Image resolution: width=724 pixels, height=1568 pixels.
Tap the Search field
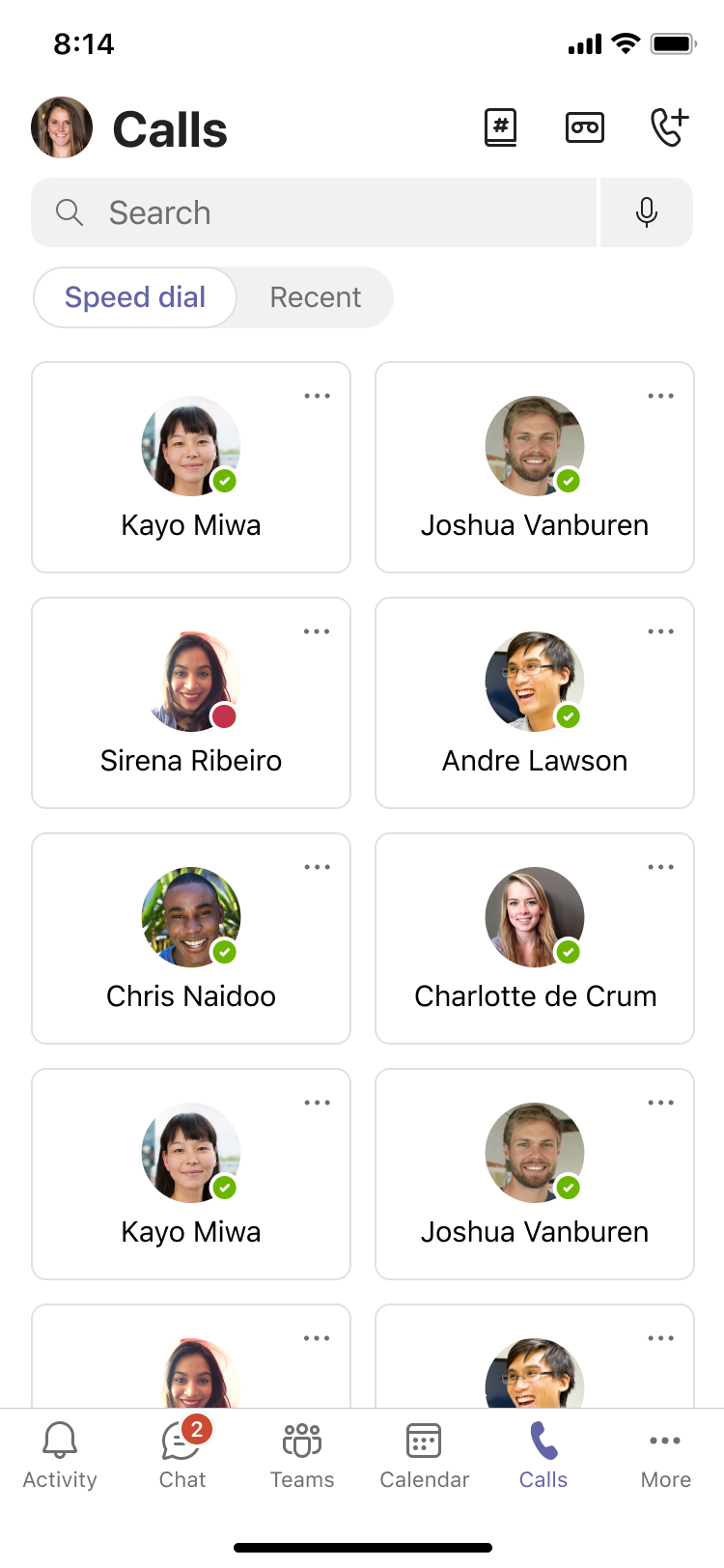pos(314,212)
